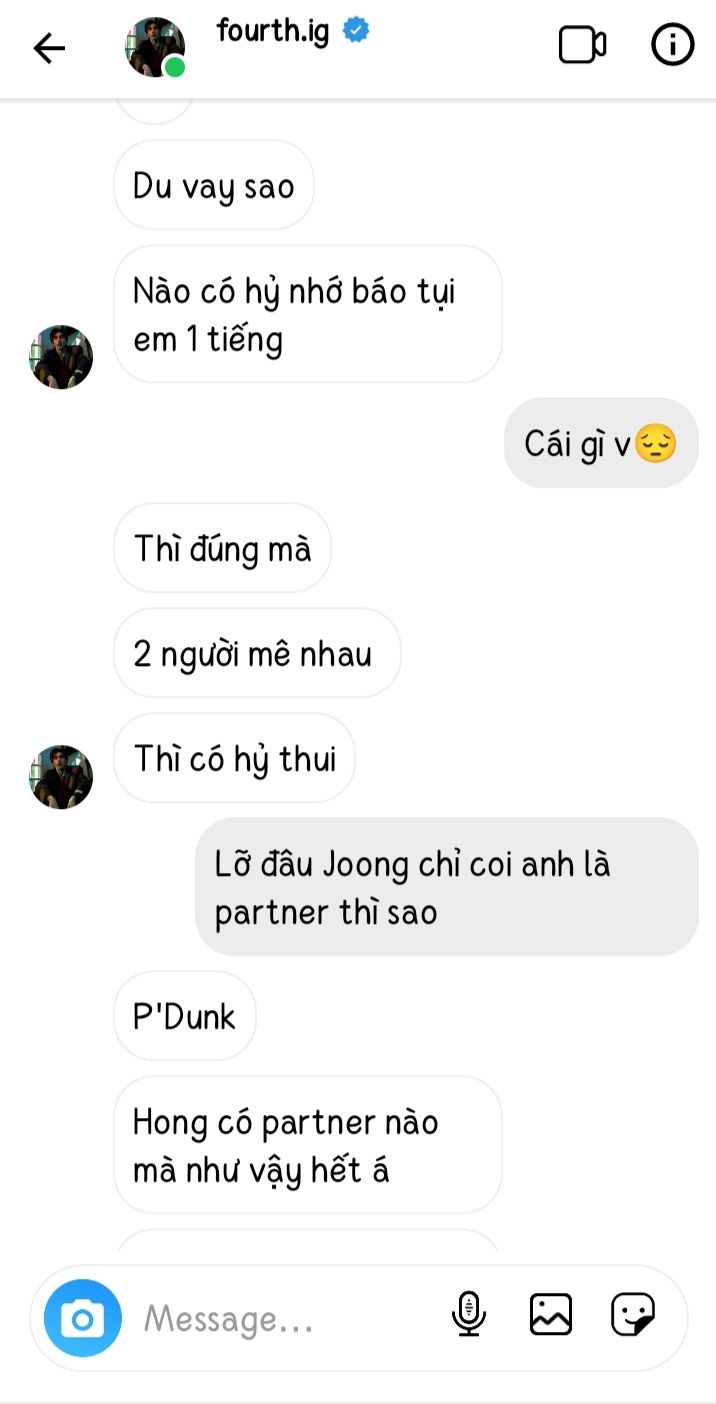Start a video call with fourth.ig
The height and width of the screenshot is (1404, 716).
[582, 46]
